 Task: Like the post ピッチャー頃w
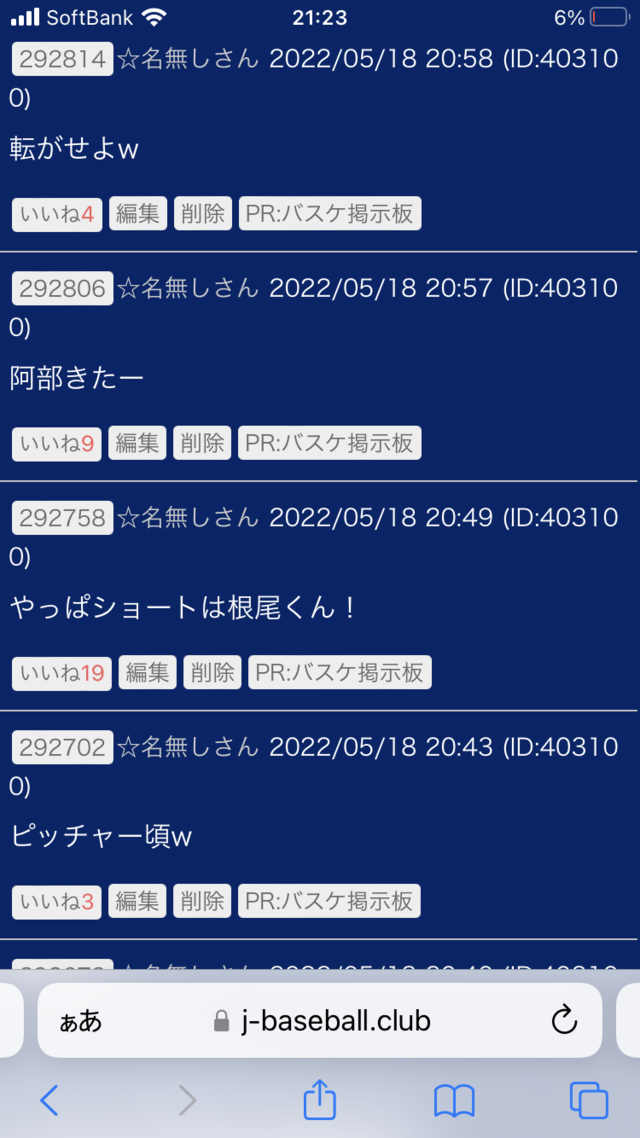(x=57, y=901)
